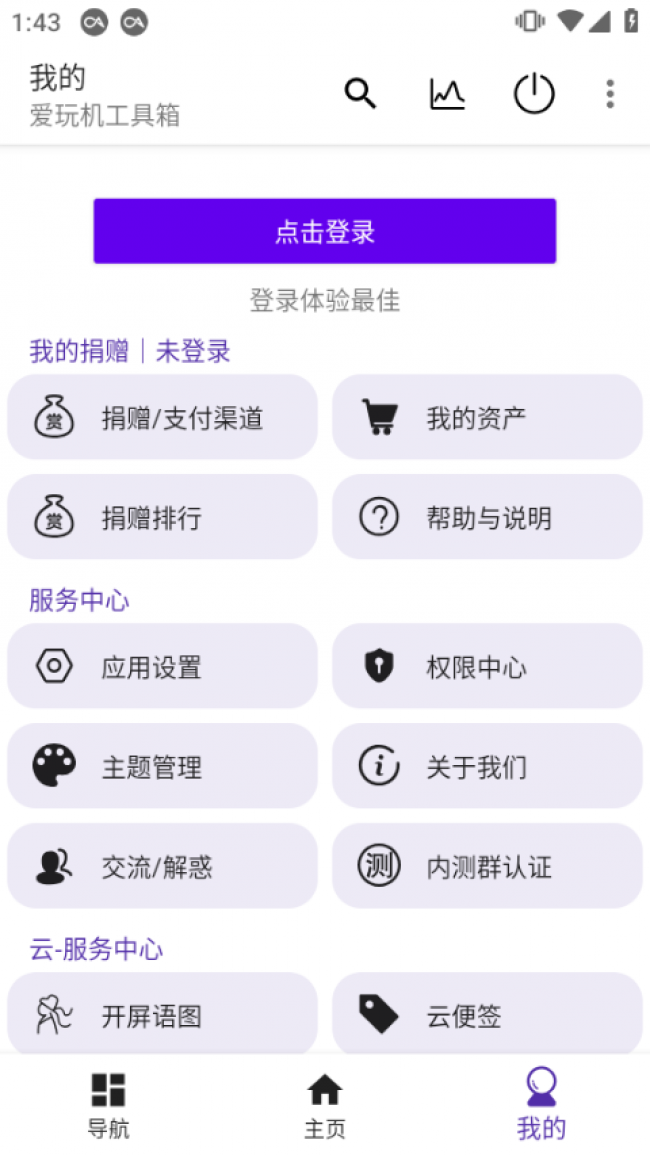The width and height of the screenshot is (650, 1155).
Task: Open the chart statistics icon
Action: tap(447, 94)
